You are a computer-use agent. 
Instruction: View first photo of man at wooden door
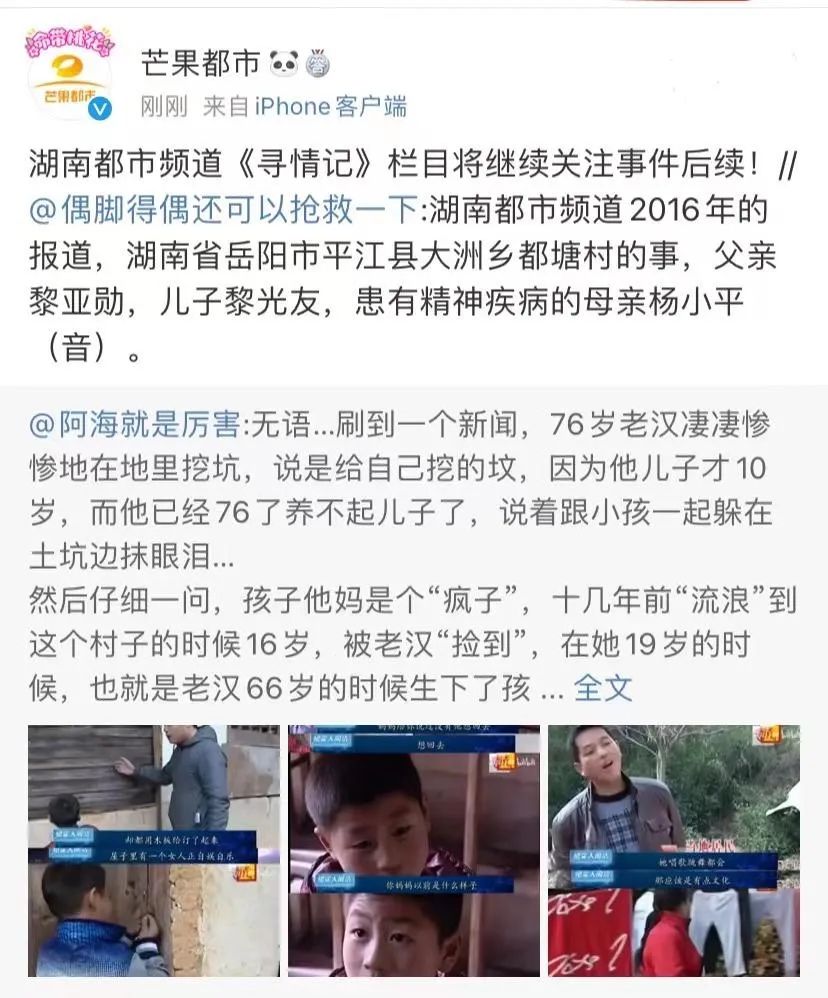pyautogui.click(x=153, y=850)
